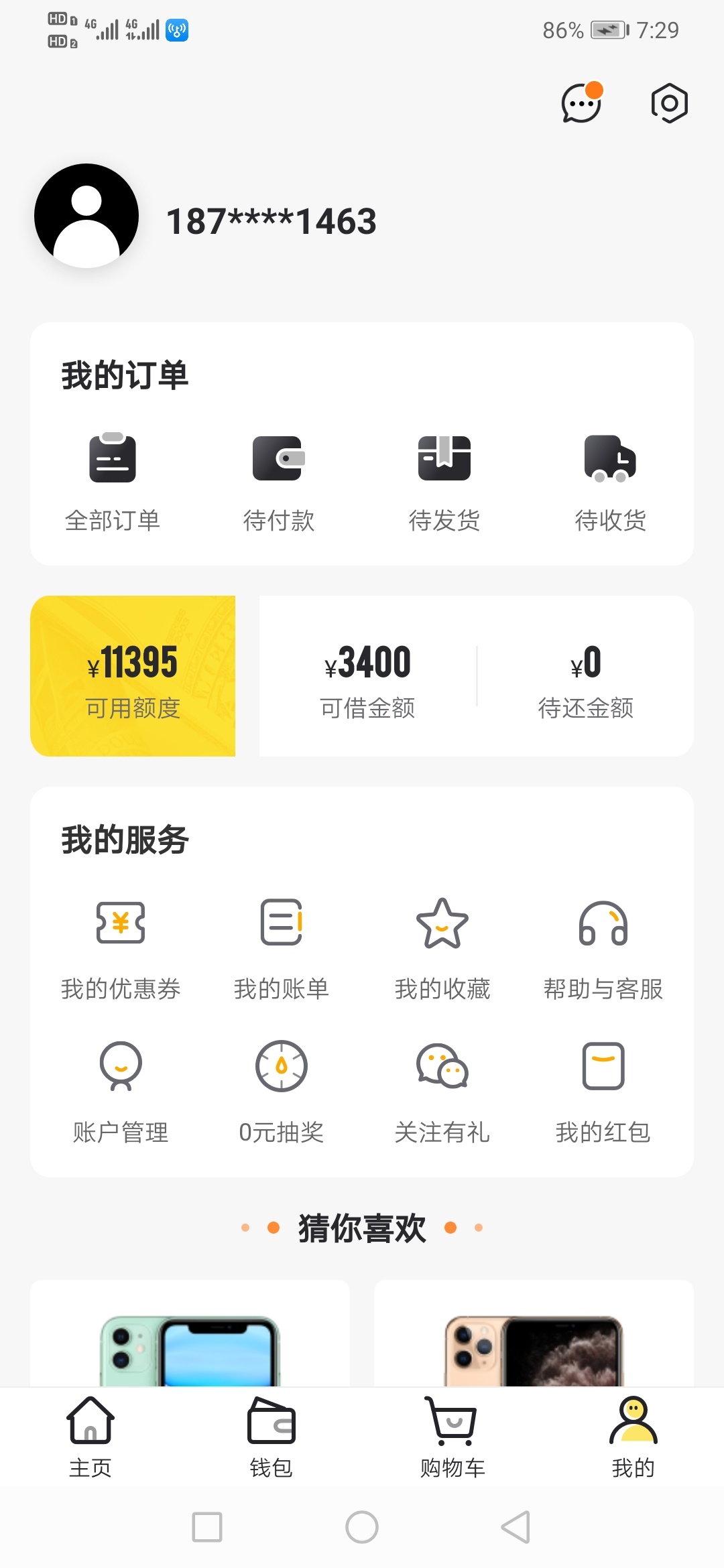Open the settings hexagon icon

[x=669, y=103]
